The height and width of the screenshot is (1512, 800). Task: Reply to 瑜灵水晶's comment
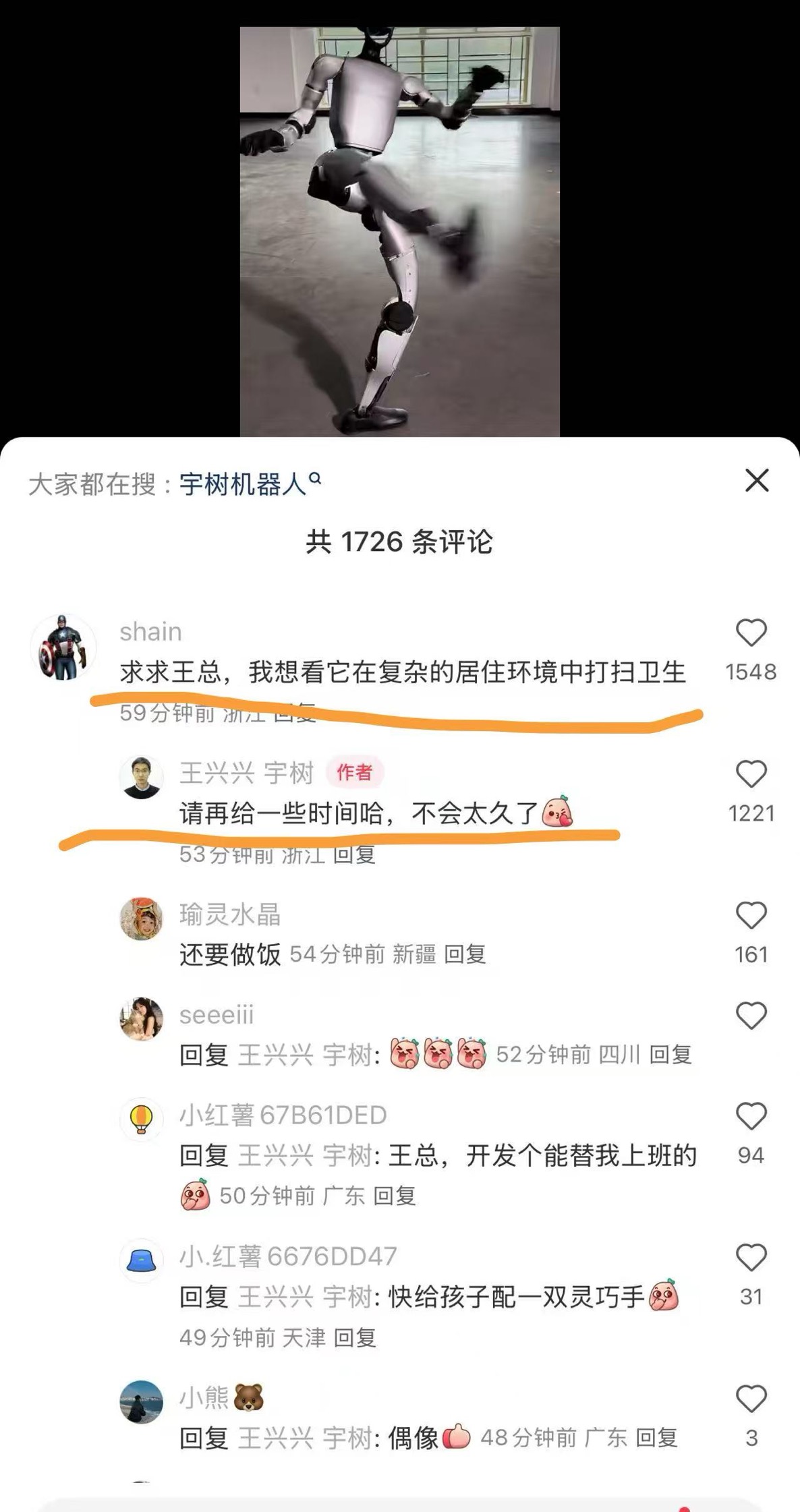465,954
